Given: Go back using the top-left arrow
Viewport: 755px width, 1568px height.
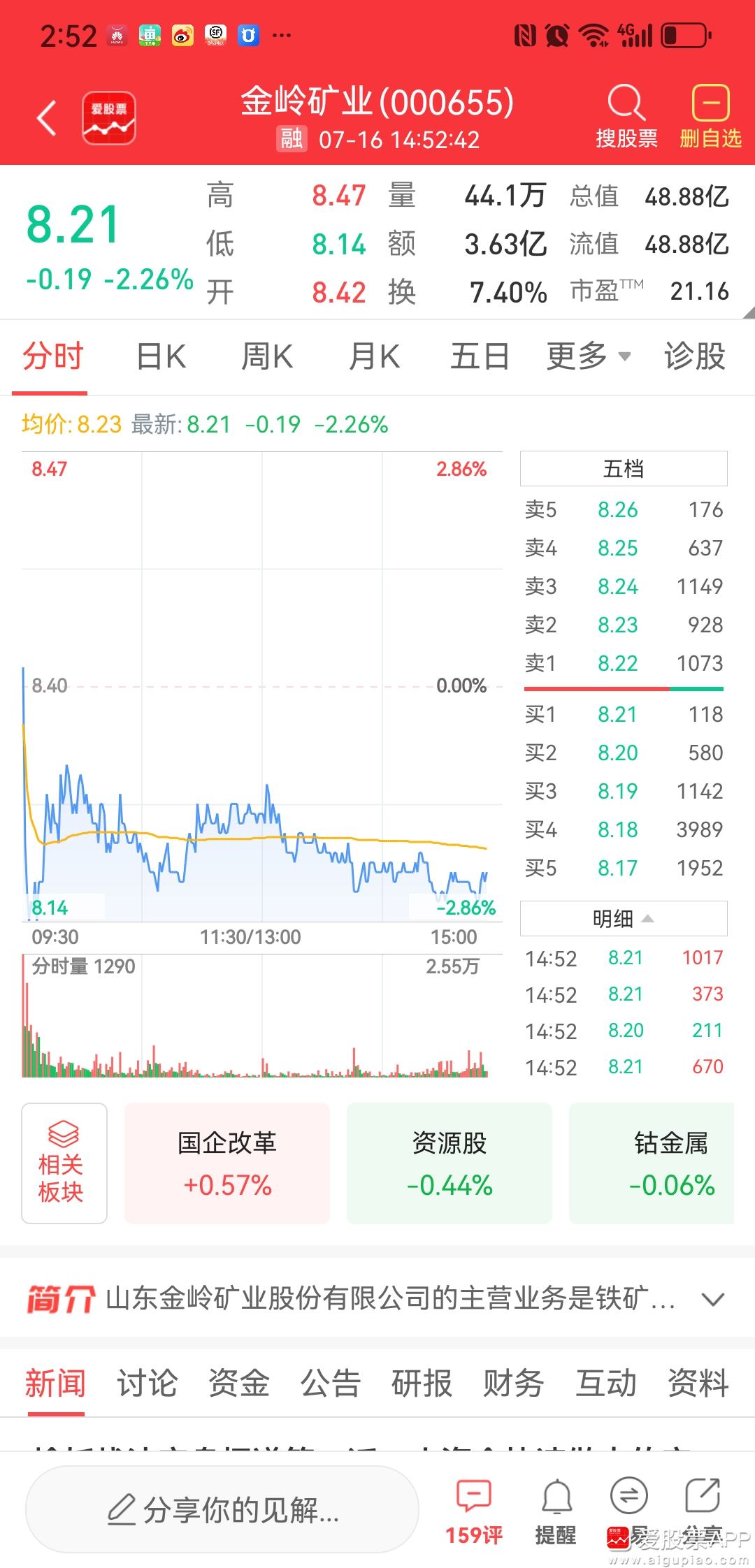Looking at the screenshot, I should point(47,117).
